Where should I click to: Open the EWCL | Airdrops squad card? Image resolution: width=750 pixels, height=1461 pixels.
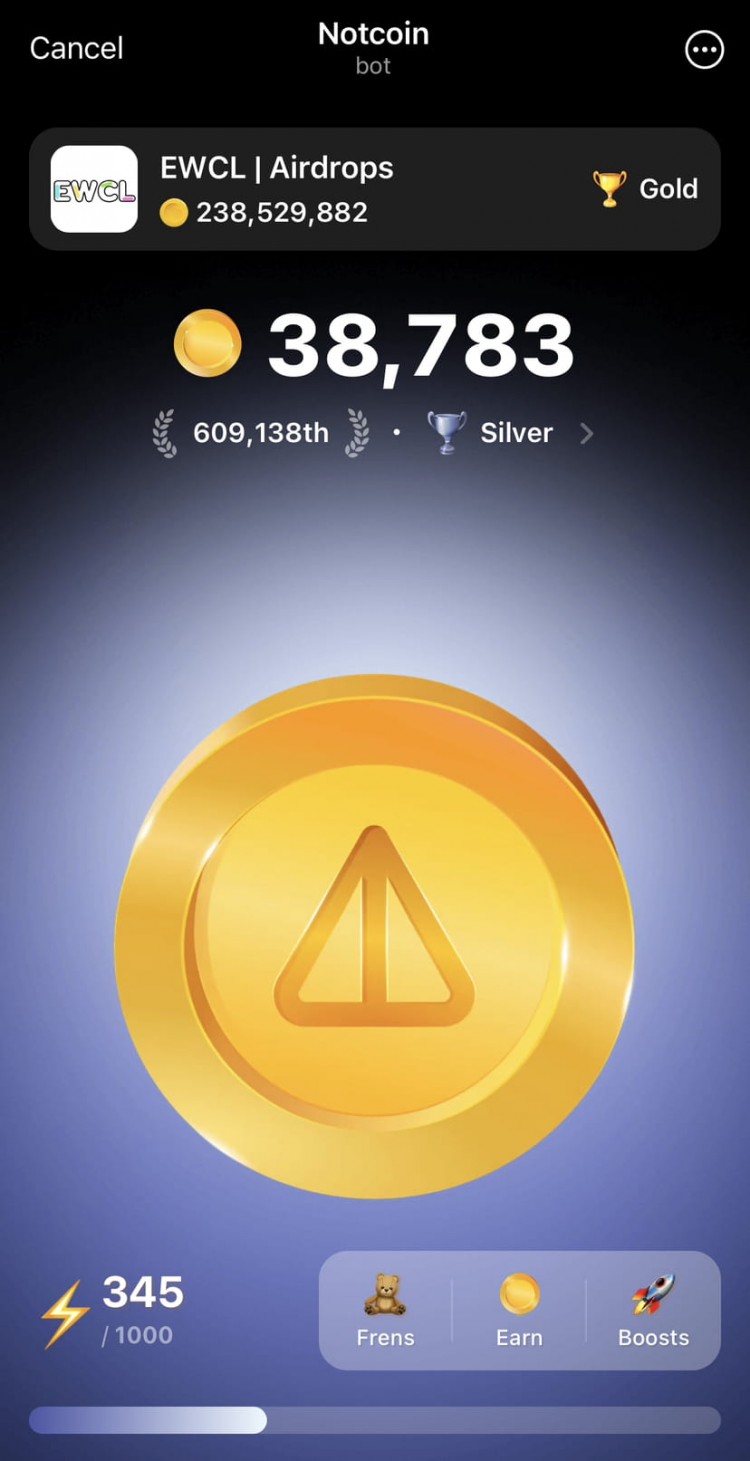tap(374, 189)
